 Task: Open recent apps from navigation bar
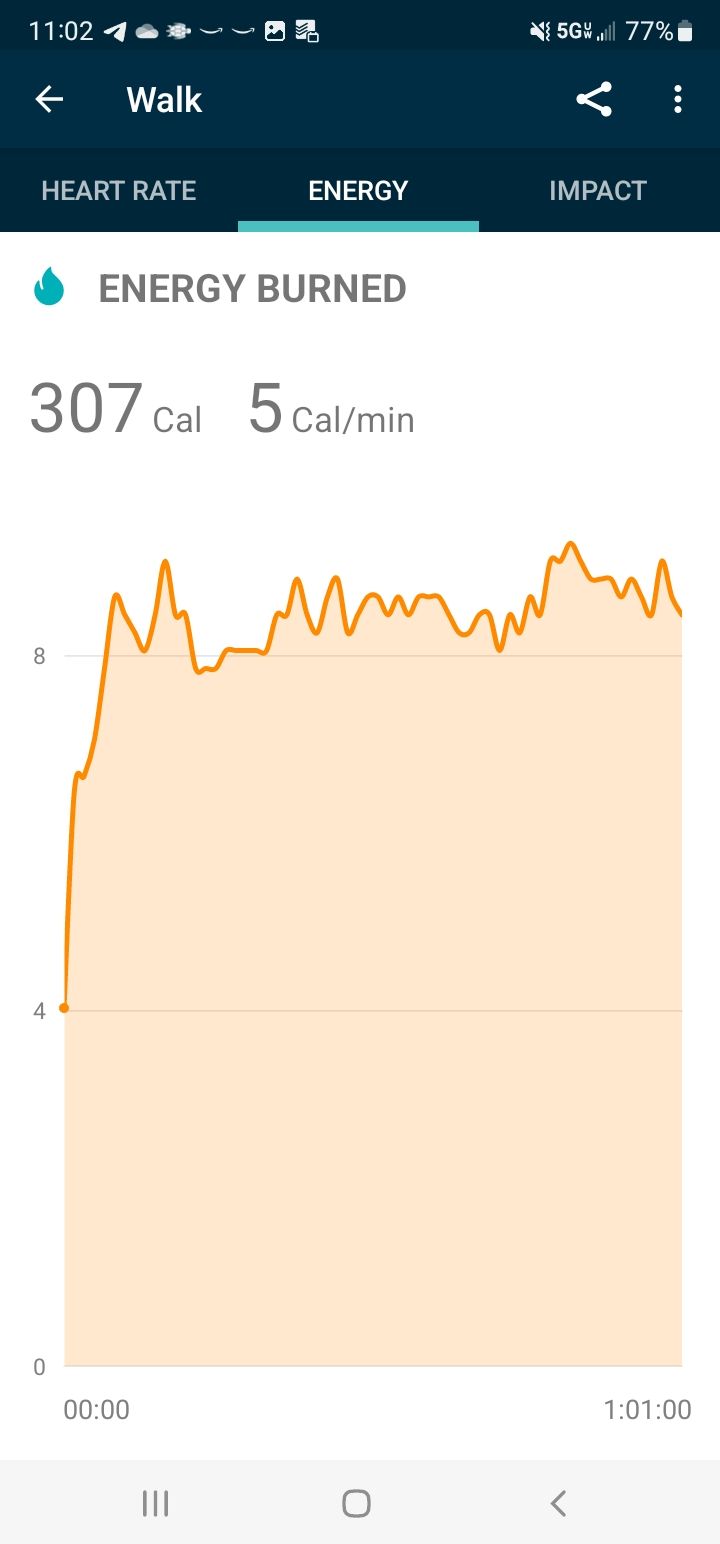[155, 1503]
